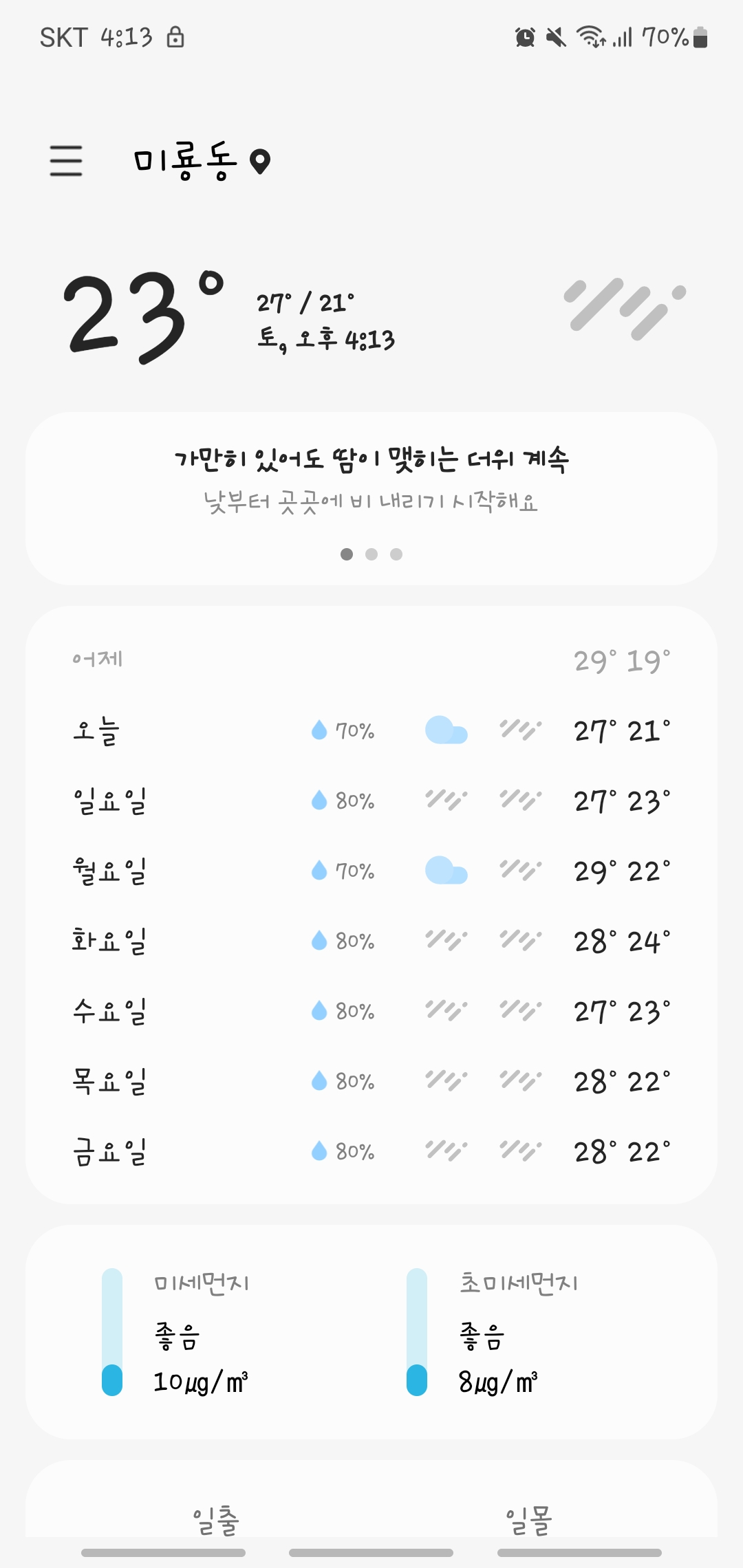Select the 월요일 forecast row
743x1568 pixels.
pyautogui.click(x=371, y=871)
